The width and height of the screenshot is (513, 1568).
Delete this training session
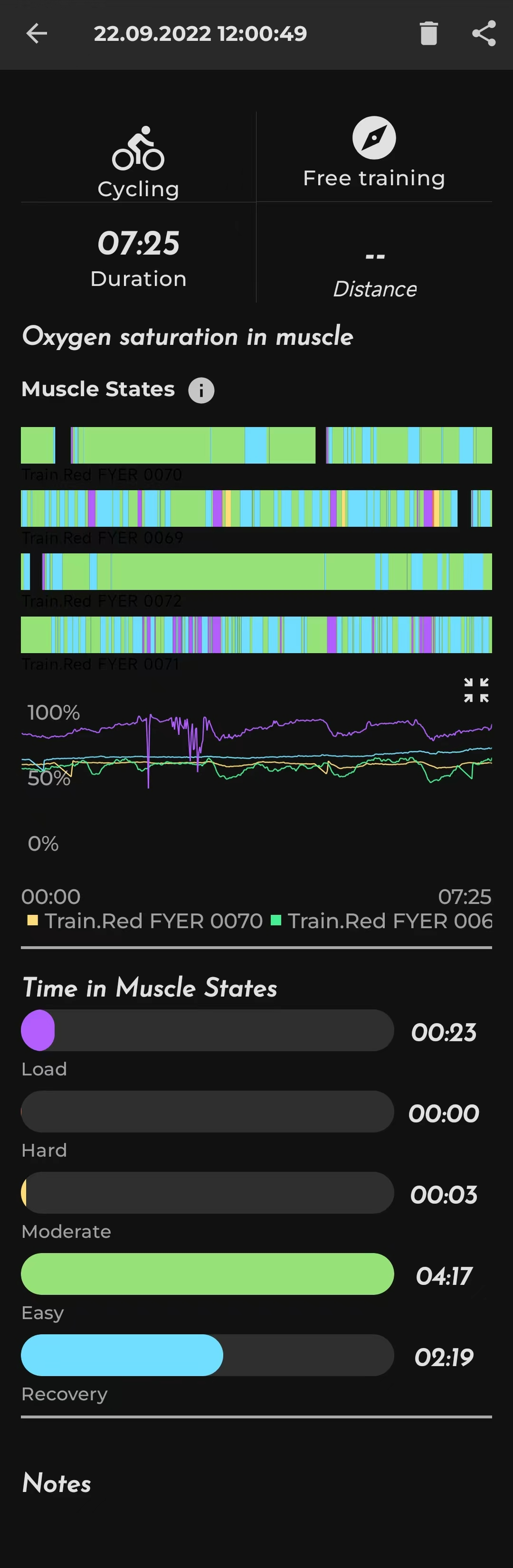[x=428, y=33]
